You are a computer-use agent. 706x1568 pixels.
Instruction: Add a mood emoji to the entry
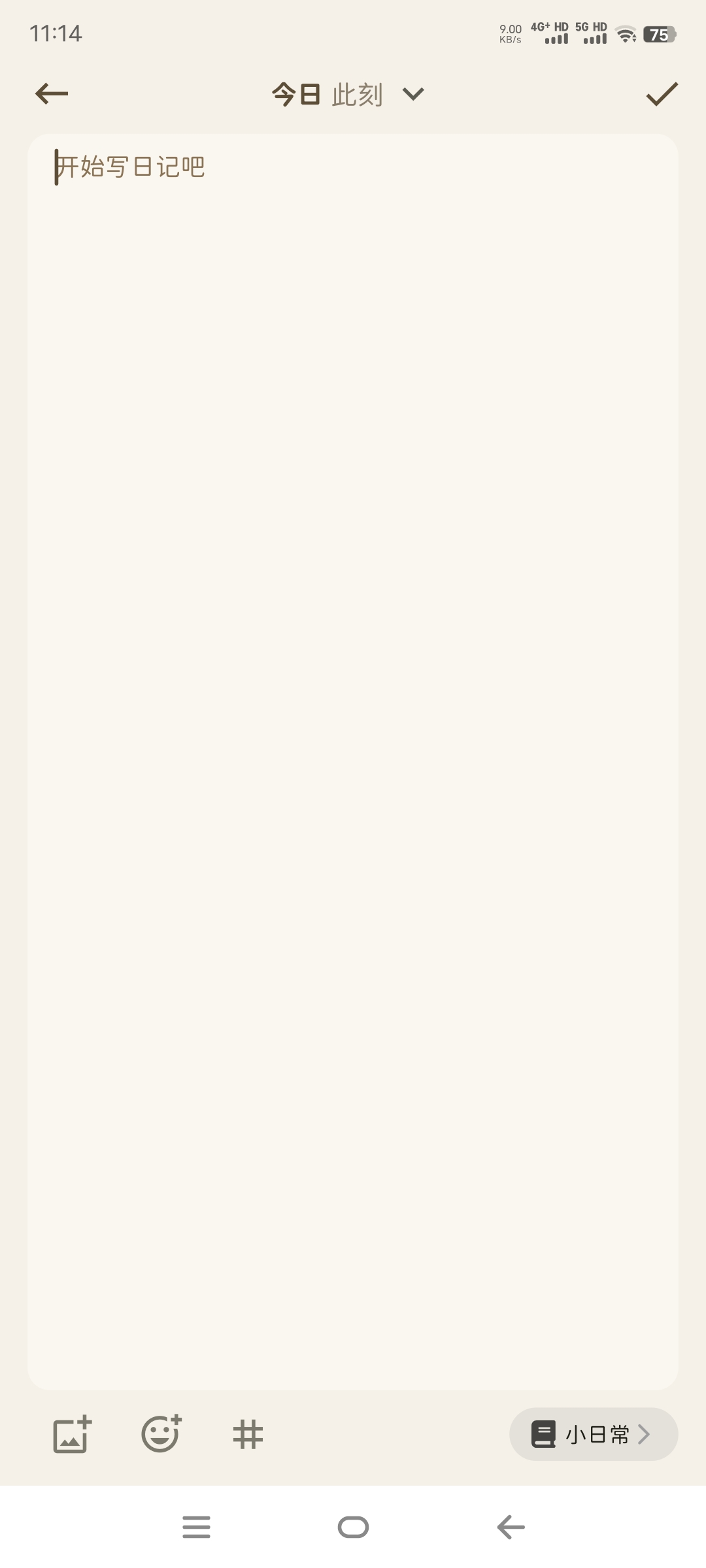coord(161,1435)
